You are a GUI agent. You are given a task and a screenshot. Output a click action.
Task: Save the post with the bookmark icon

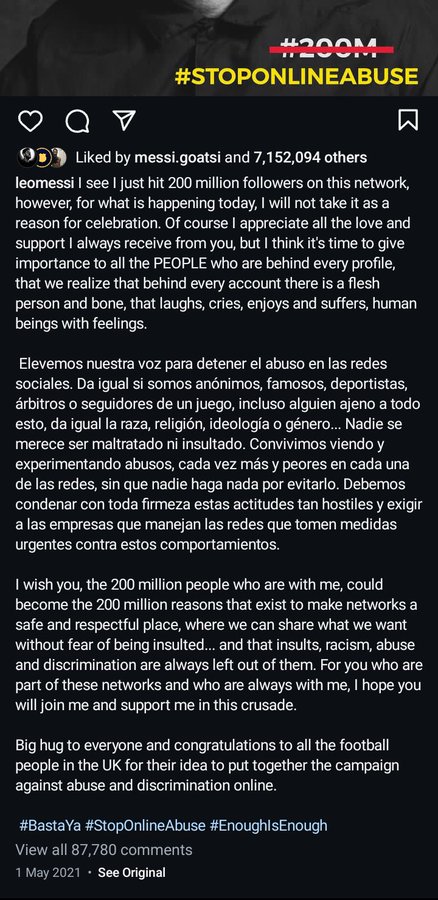(x=408, y=120)
